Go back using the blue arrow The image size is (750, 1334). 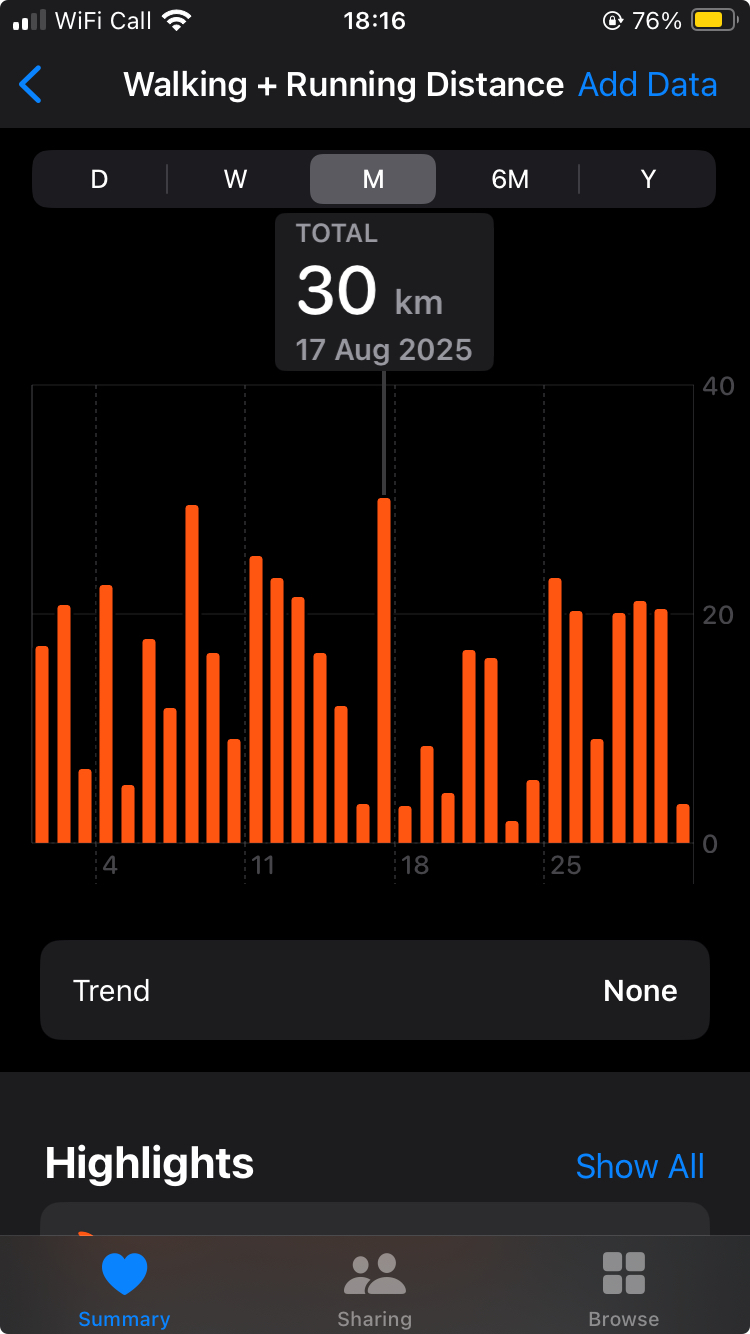(31, 85)
